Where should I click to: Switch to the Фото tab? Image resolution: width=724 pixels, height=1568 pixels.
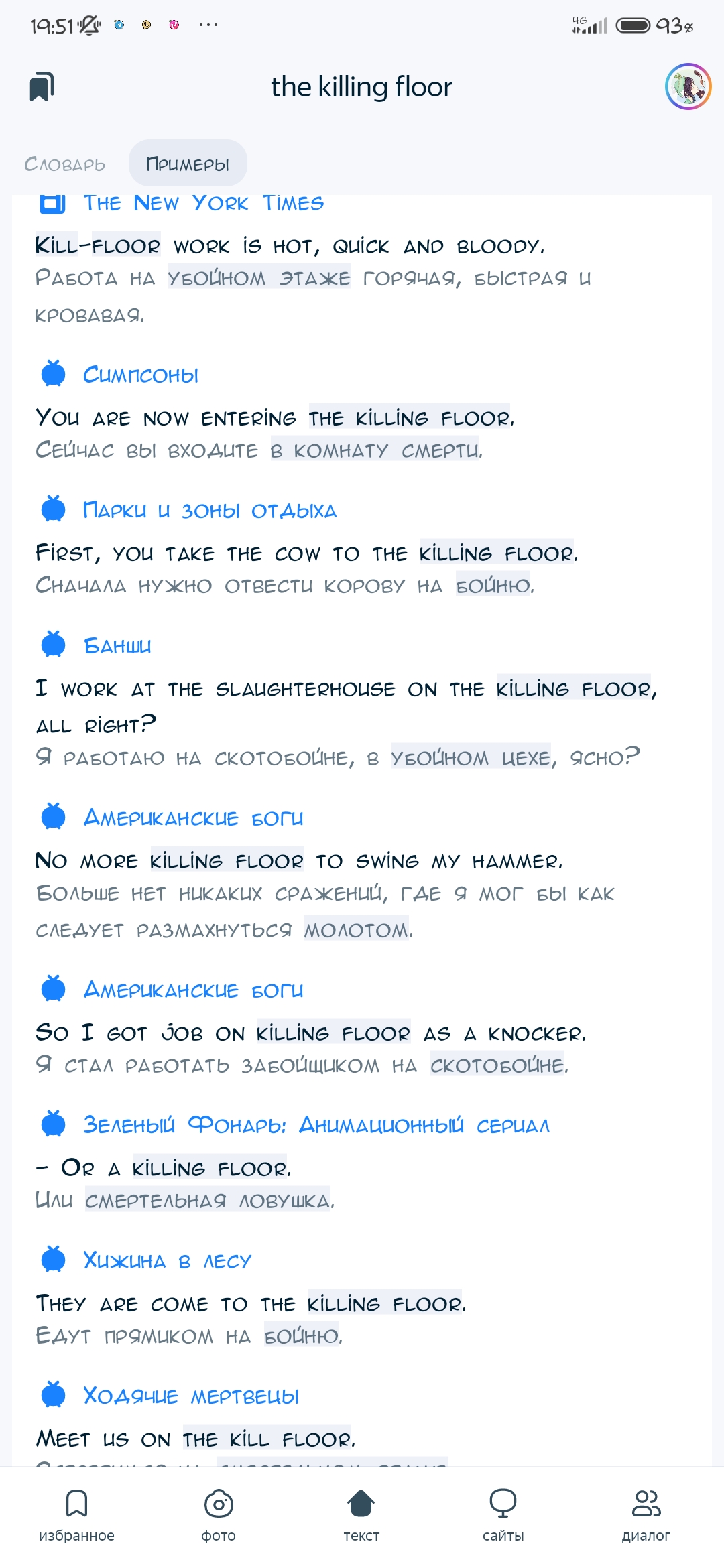click(219, 1516)
